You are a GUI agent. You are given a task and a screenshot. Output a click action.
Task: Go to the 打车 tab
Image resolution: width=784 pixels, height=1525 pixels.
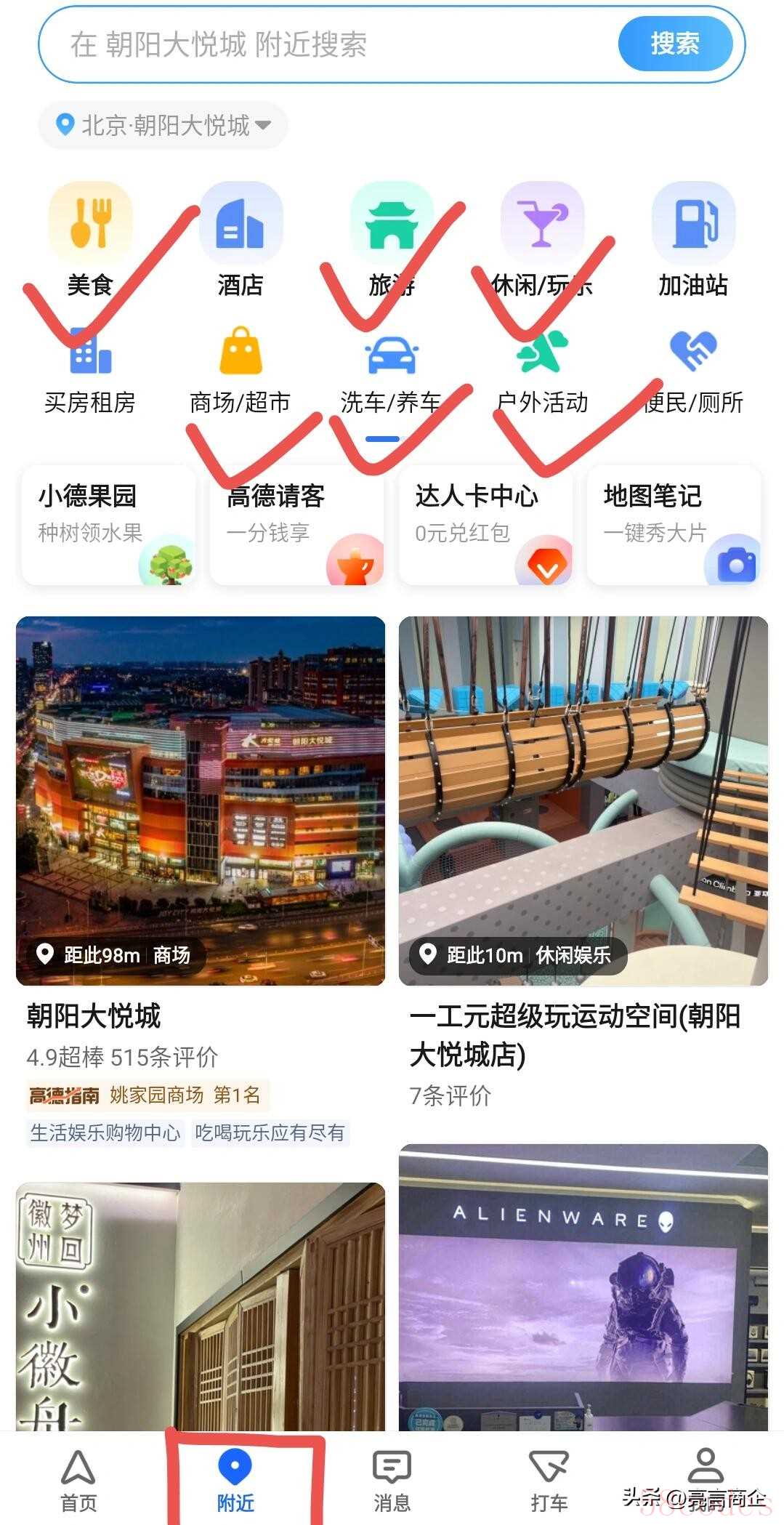pyautogui.click(x=549, y=1481)
